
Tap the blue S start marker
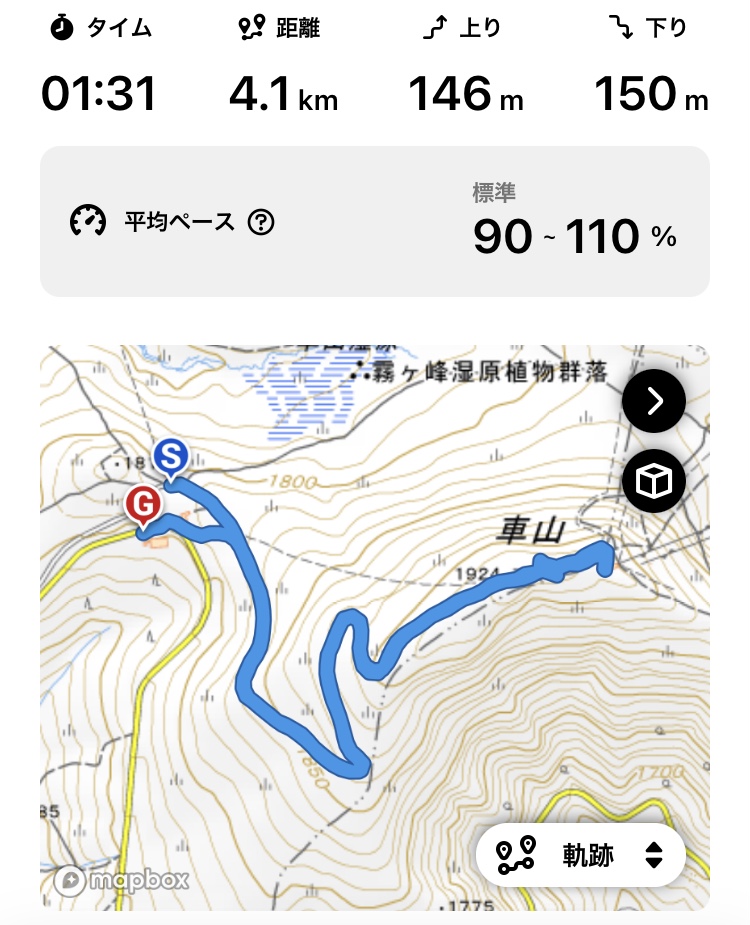(x=171, y=458)
